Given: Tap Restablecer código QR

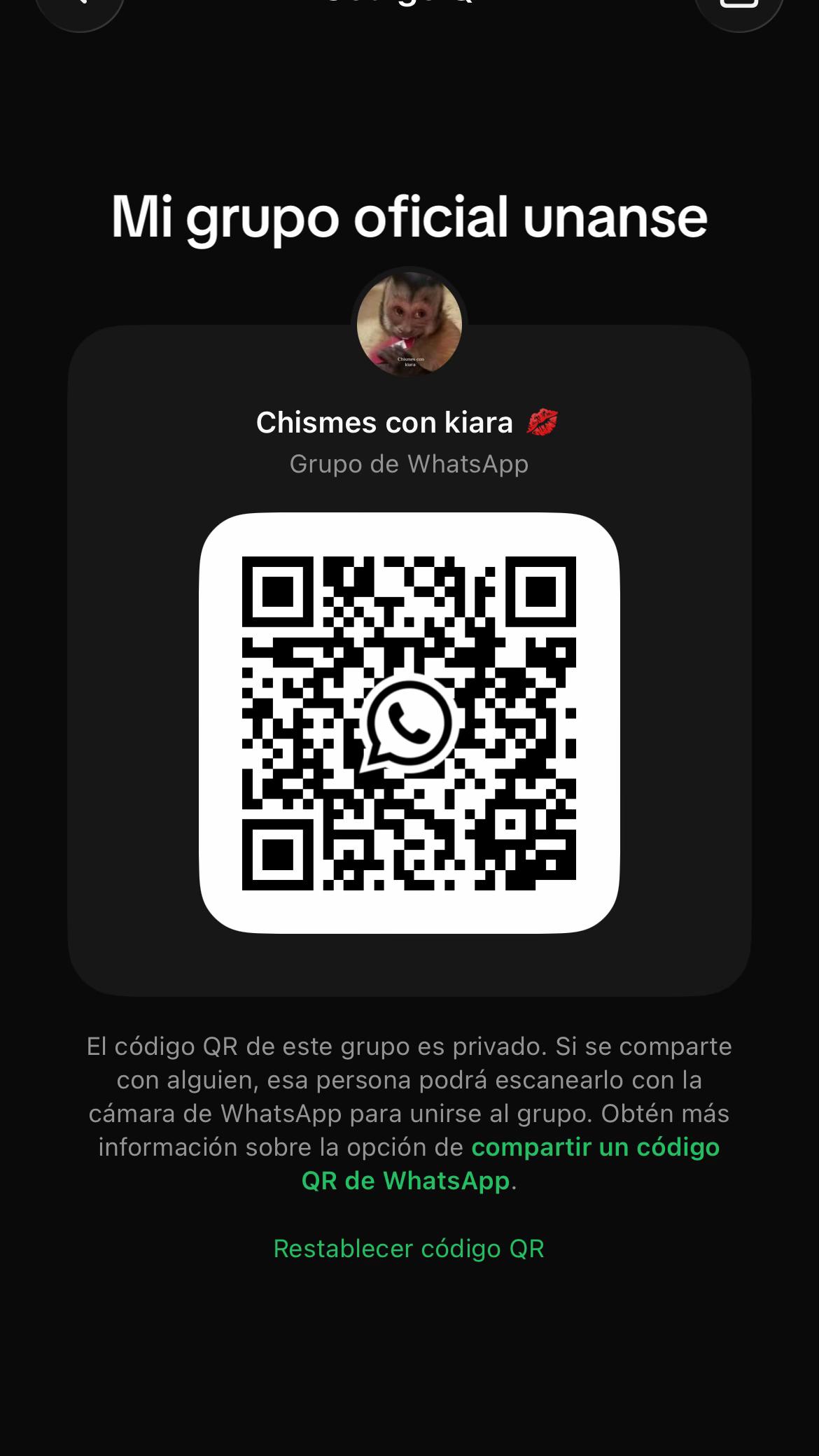Looking at the screenshot, I should (x=409, y=1249).
